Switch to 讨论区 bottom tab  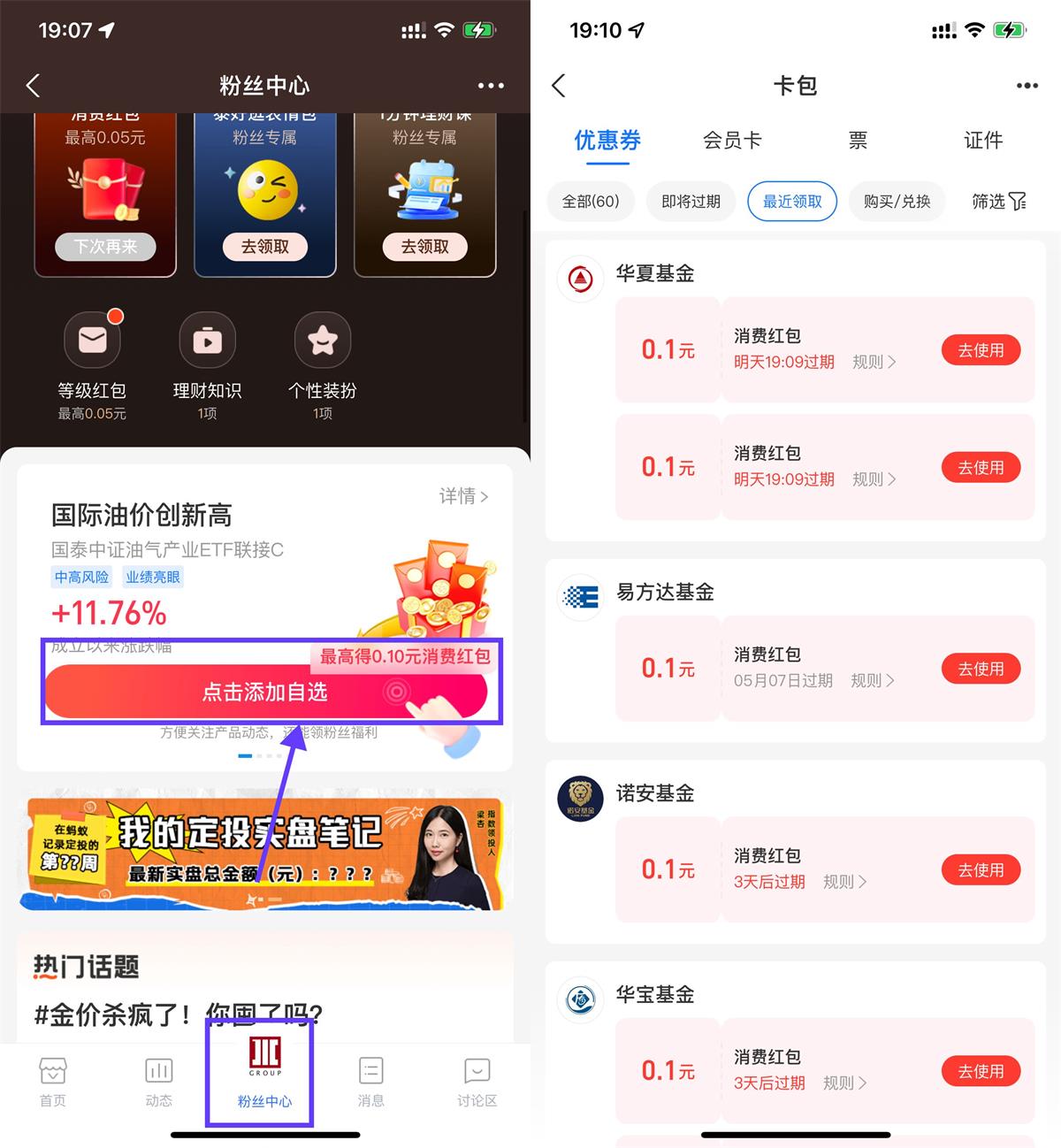[x=477, y=1082]
